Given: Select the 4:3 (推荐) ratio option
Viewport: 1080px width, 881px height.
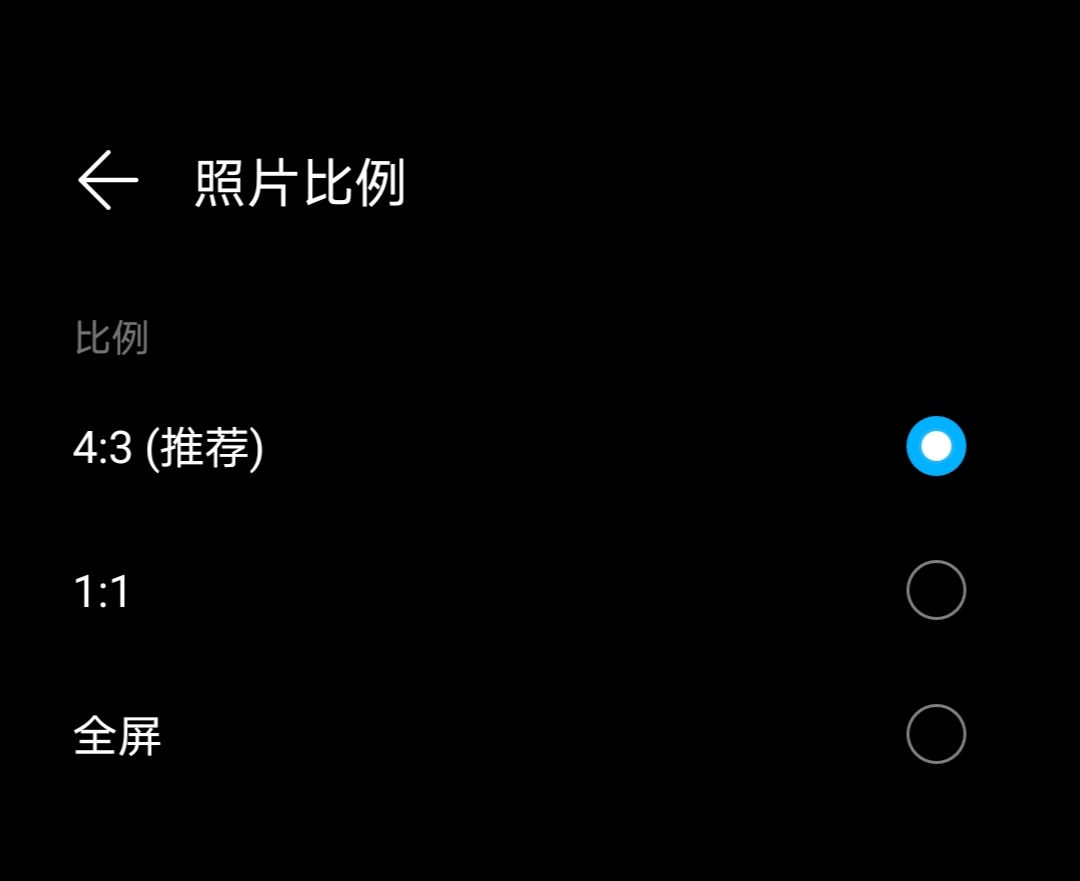Looking at the screenshot, I should click(935, 446).
